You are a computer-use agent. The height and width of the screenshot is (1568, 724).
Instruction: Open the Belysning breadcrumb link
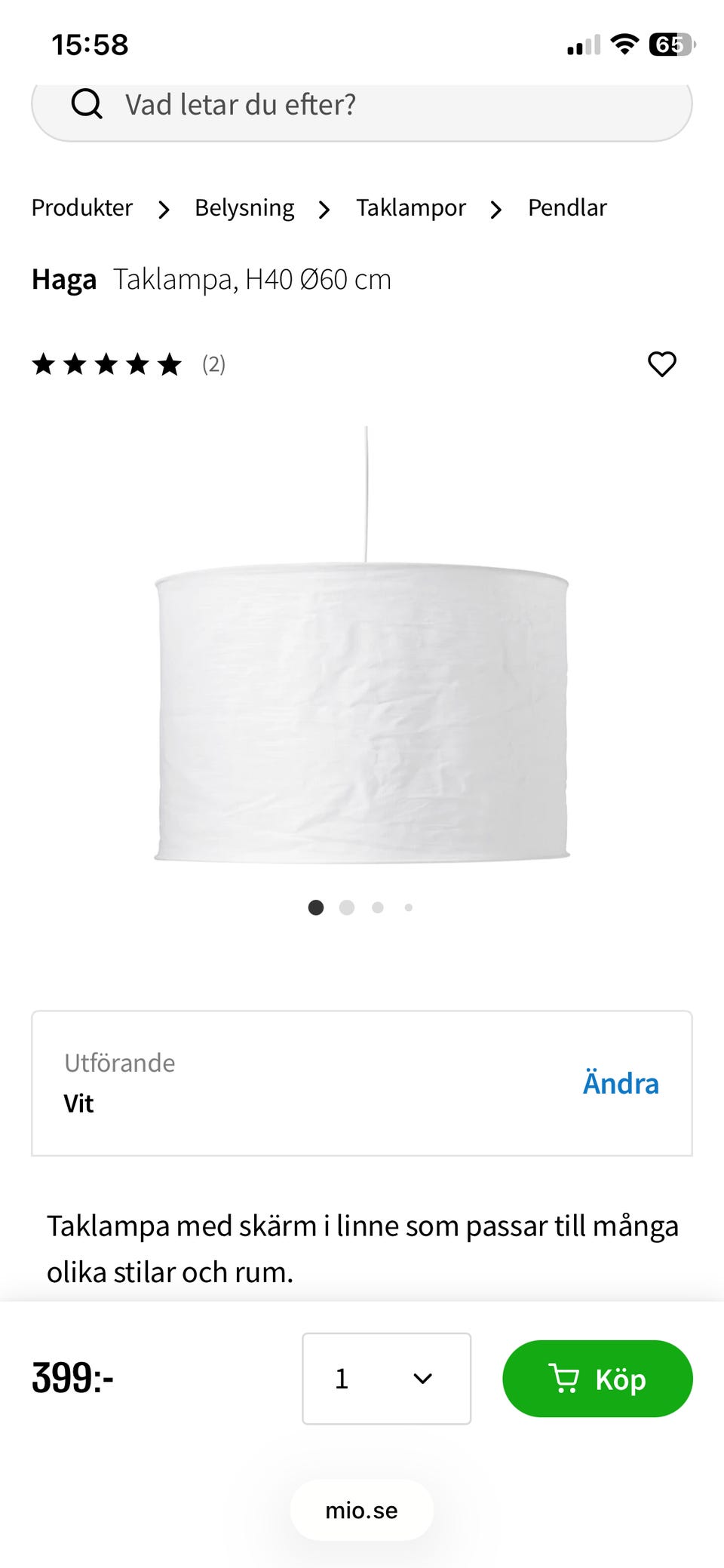click(244, 207)
